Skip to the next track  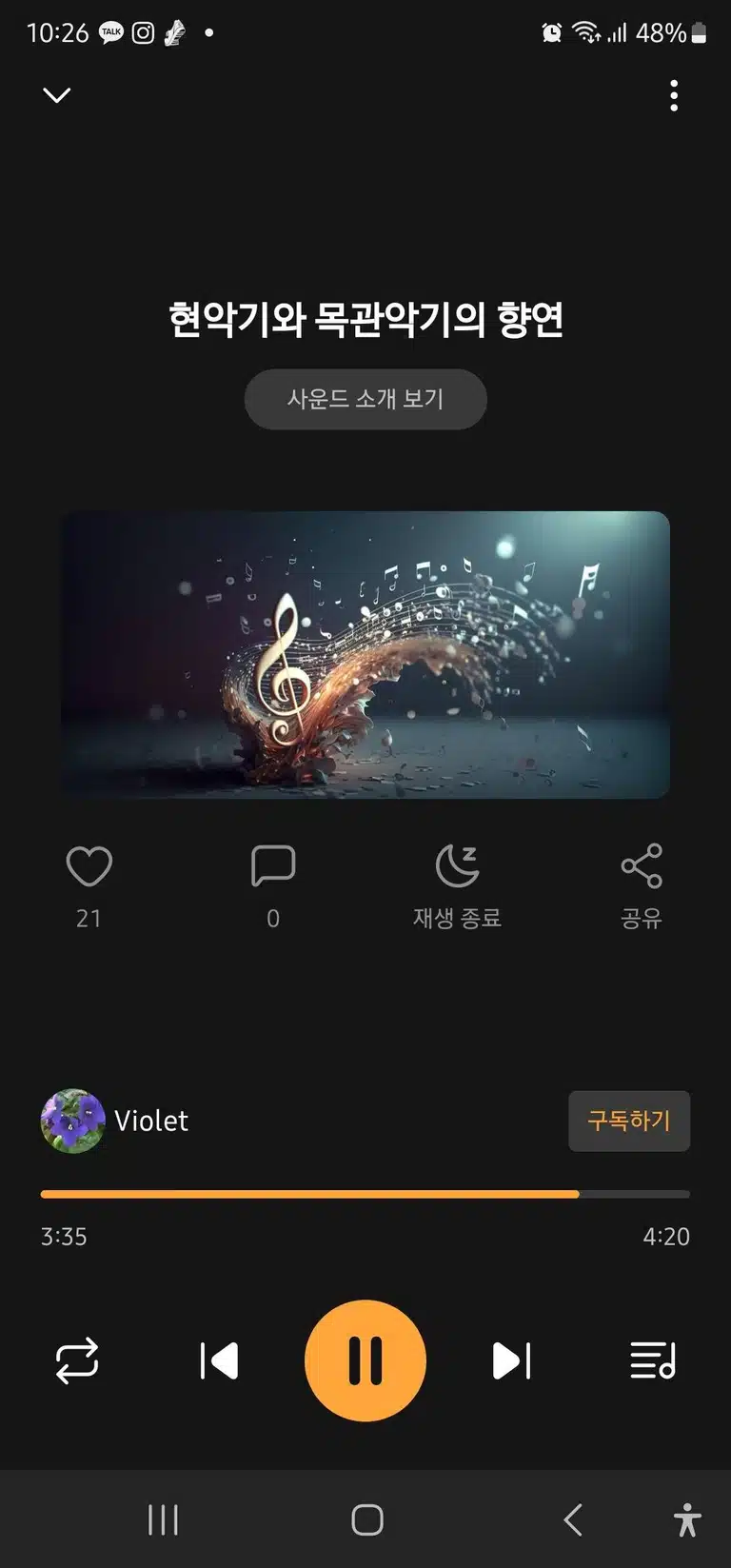point(512,1360)
